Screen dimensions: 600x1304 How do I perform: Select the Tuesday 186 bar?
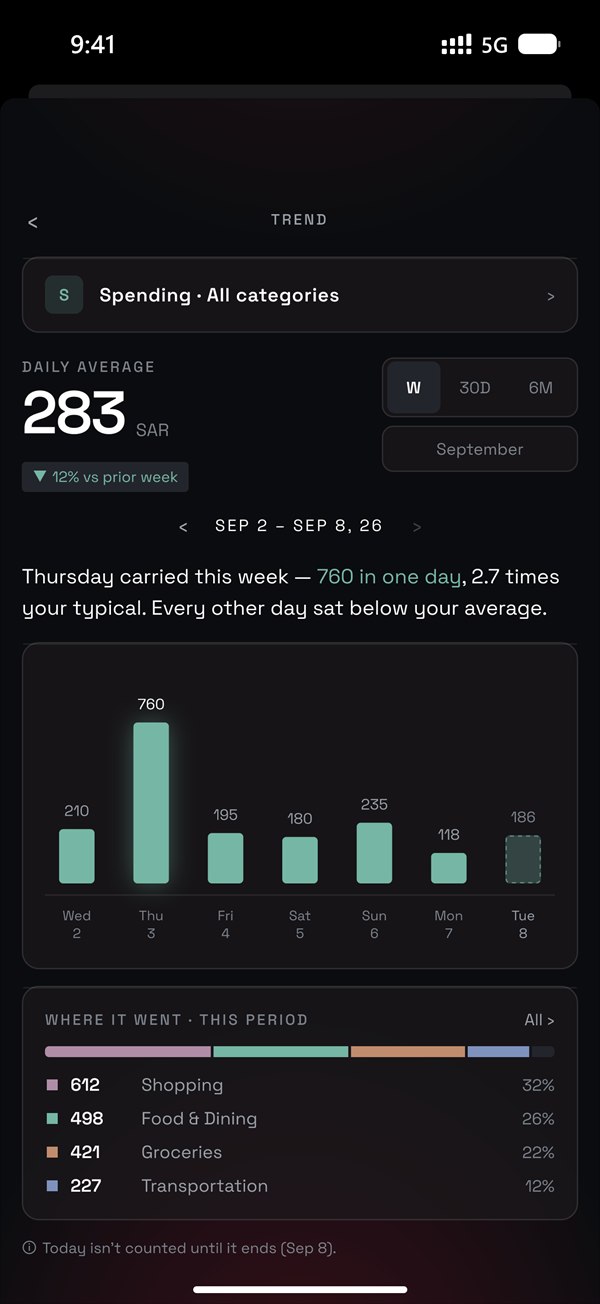point(523,859)
